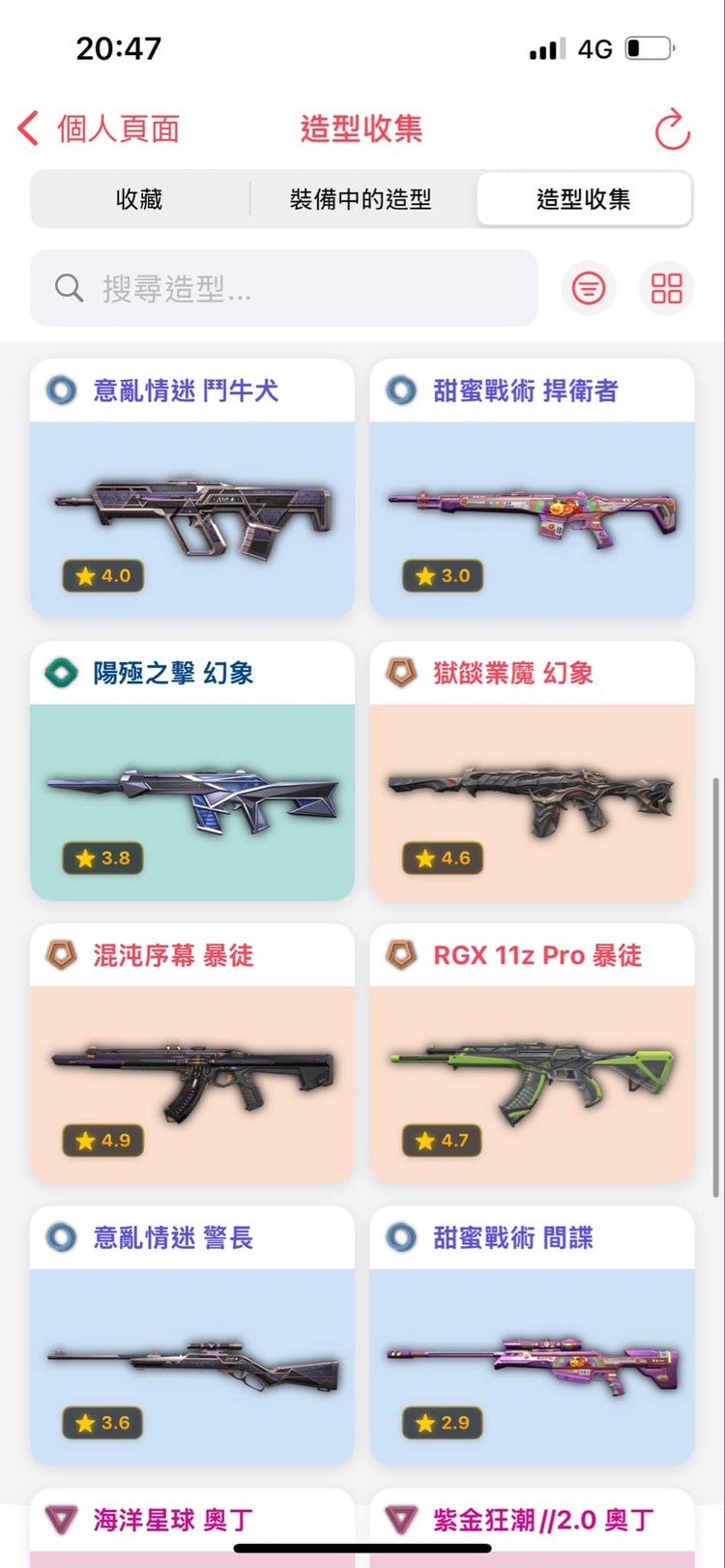
Task: Tap the blue rarity emblem on 意亂情迷 鬥牛犬
Action: pos(61,391)
